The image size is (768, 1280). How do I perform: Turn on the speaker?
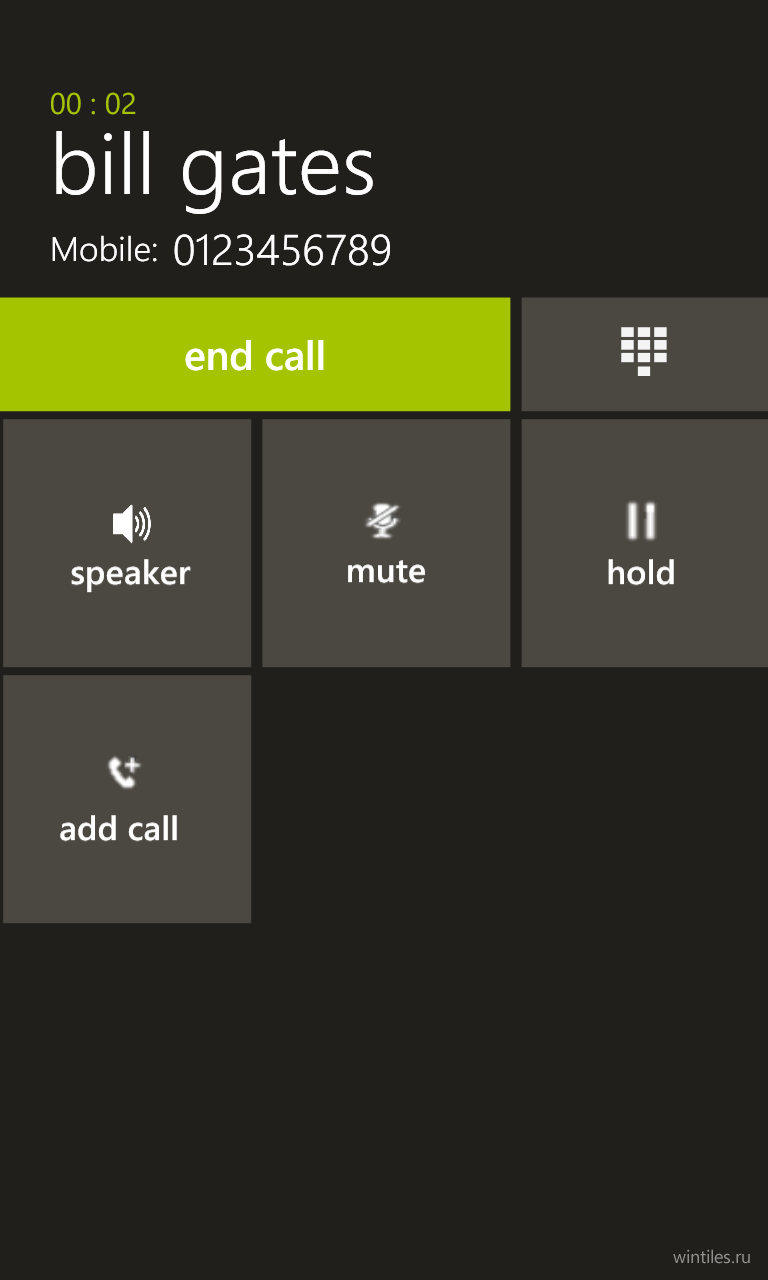coord(127,543)
